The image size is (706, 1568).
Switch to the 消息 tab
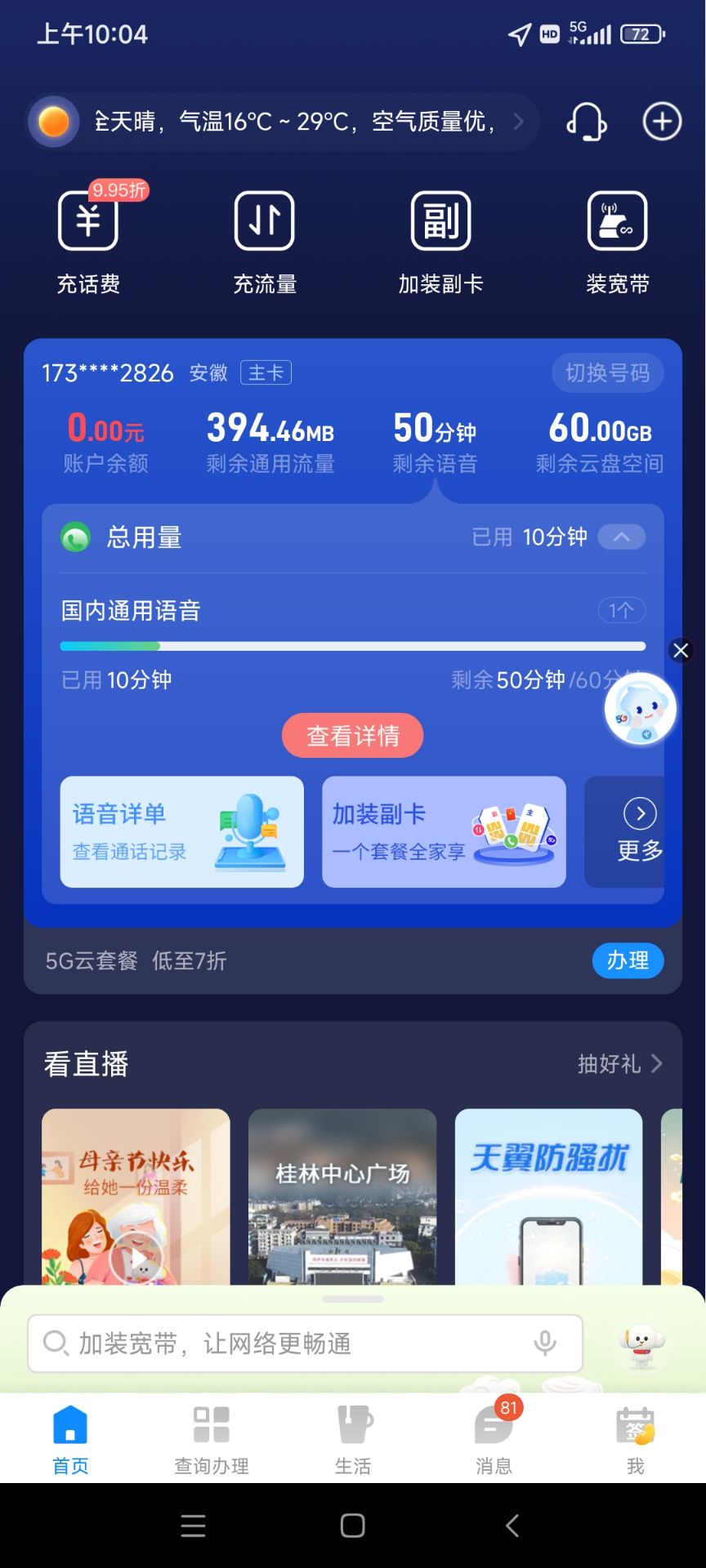click(x=494, y=1441)
